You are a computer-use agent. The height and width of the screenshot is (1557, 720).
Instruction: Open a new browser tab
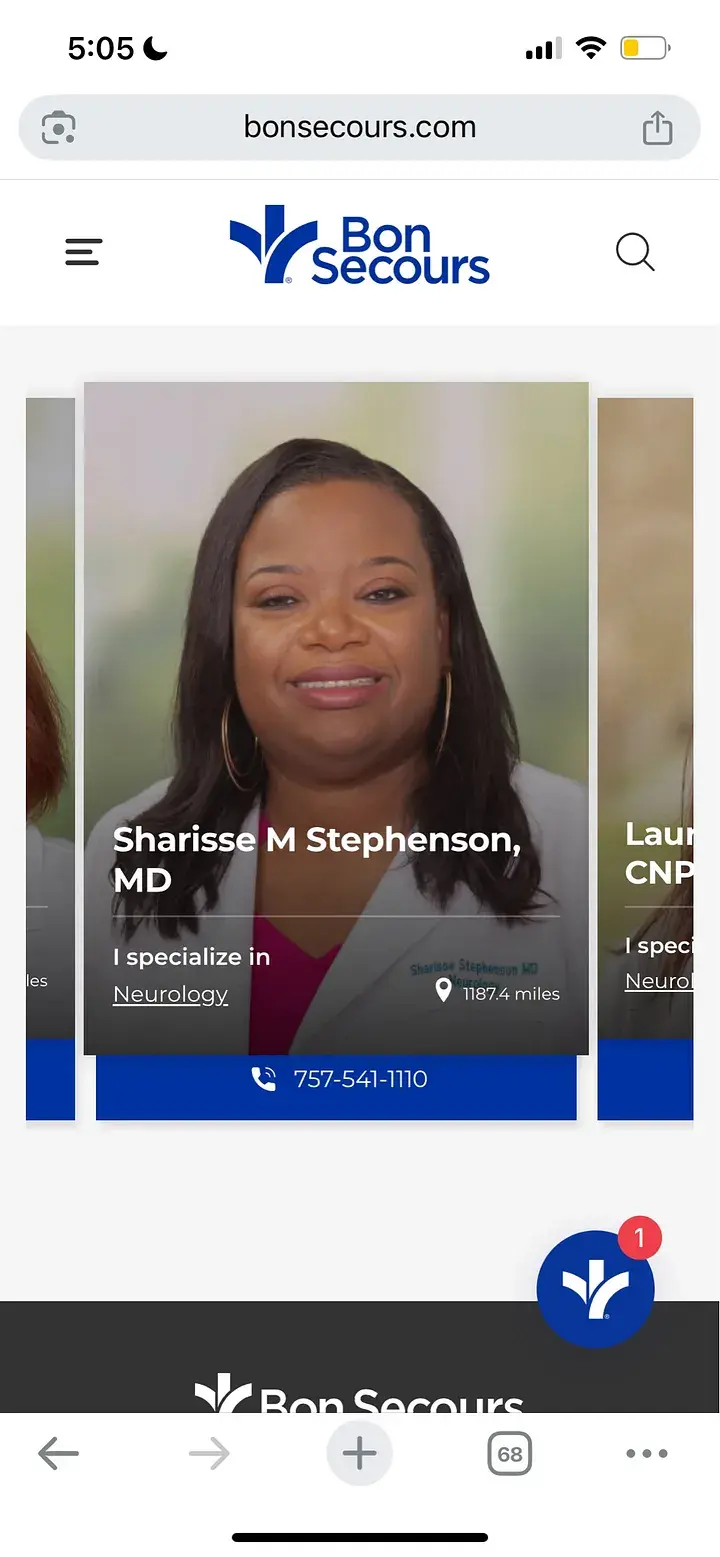(359, 1453)
